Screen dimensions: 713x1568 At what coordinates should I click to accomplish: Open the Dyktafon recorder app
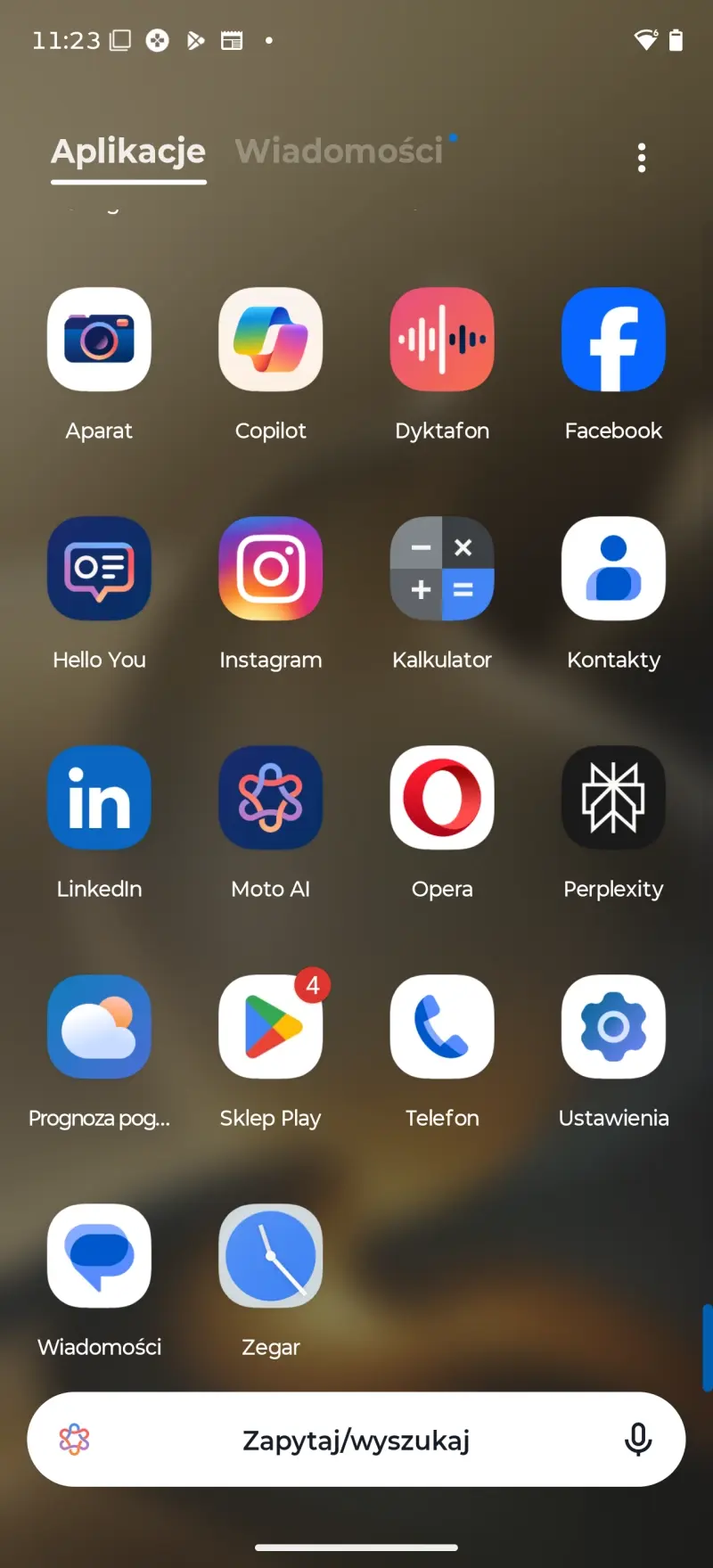click(442, 340)
